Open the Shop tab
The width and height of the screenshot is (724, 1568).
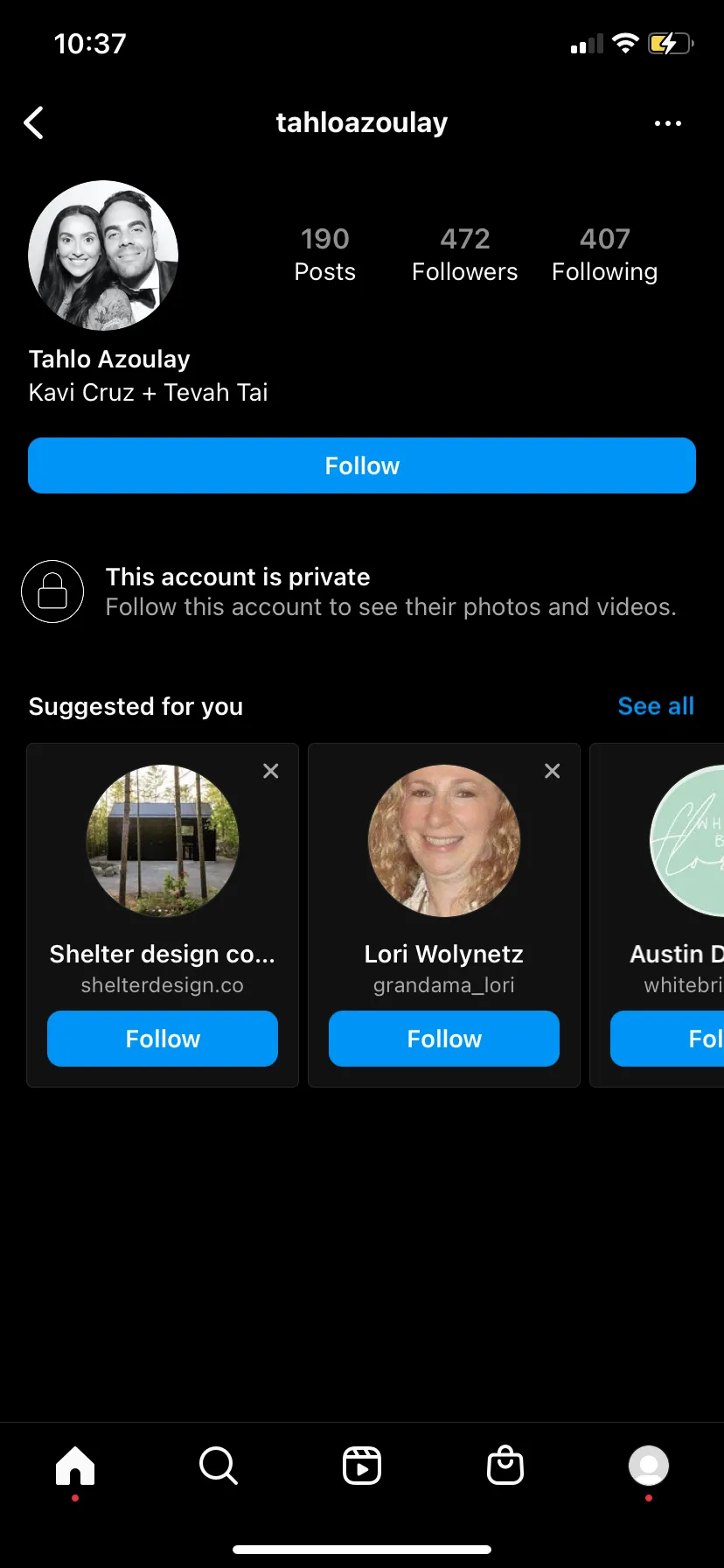tap(505, 1466)
